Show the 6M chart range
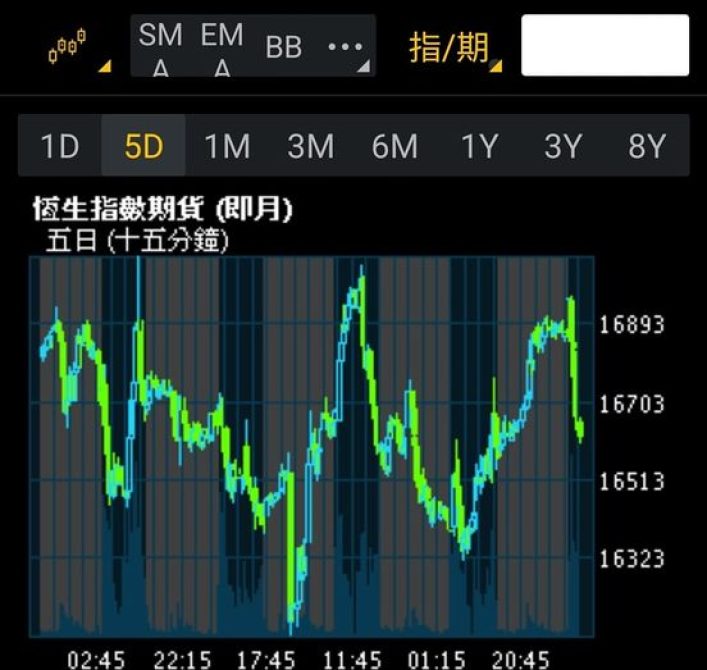The height and width of the screenshot is (670, 707). tap(394, 147)
